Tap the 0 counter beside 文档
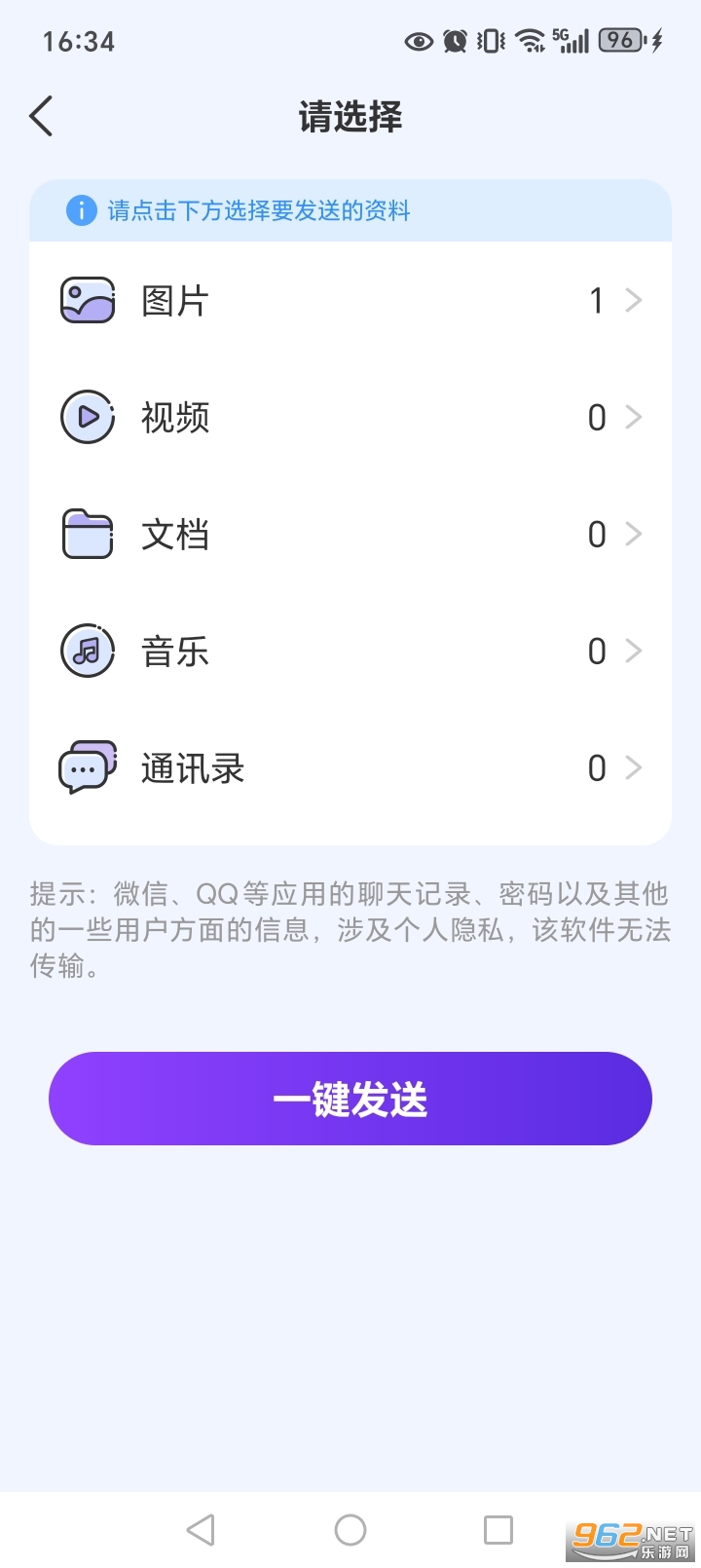The image size is (701, 1568). pyautogui.click(x=596, y=534)
